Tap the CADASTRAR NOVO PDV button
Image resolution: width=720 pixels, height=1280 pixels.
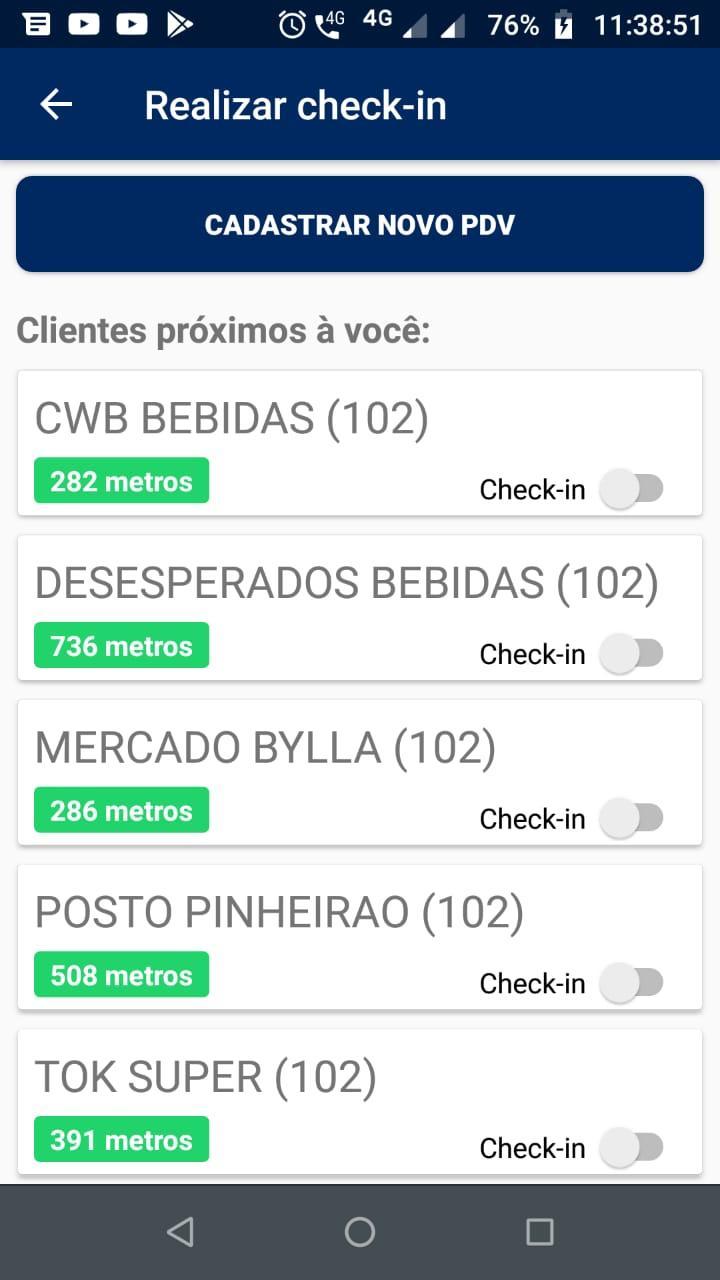tap(360, 224)
